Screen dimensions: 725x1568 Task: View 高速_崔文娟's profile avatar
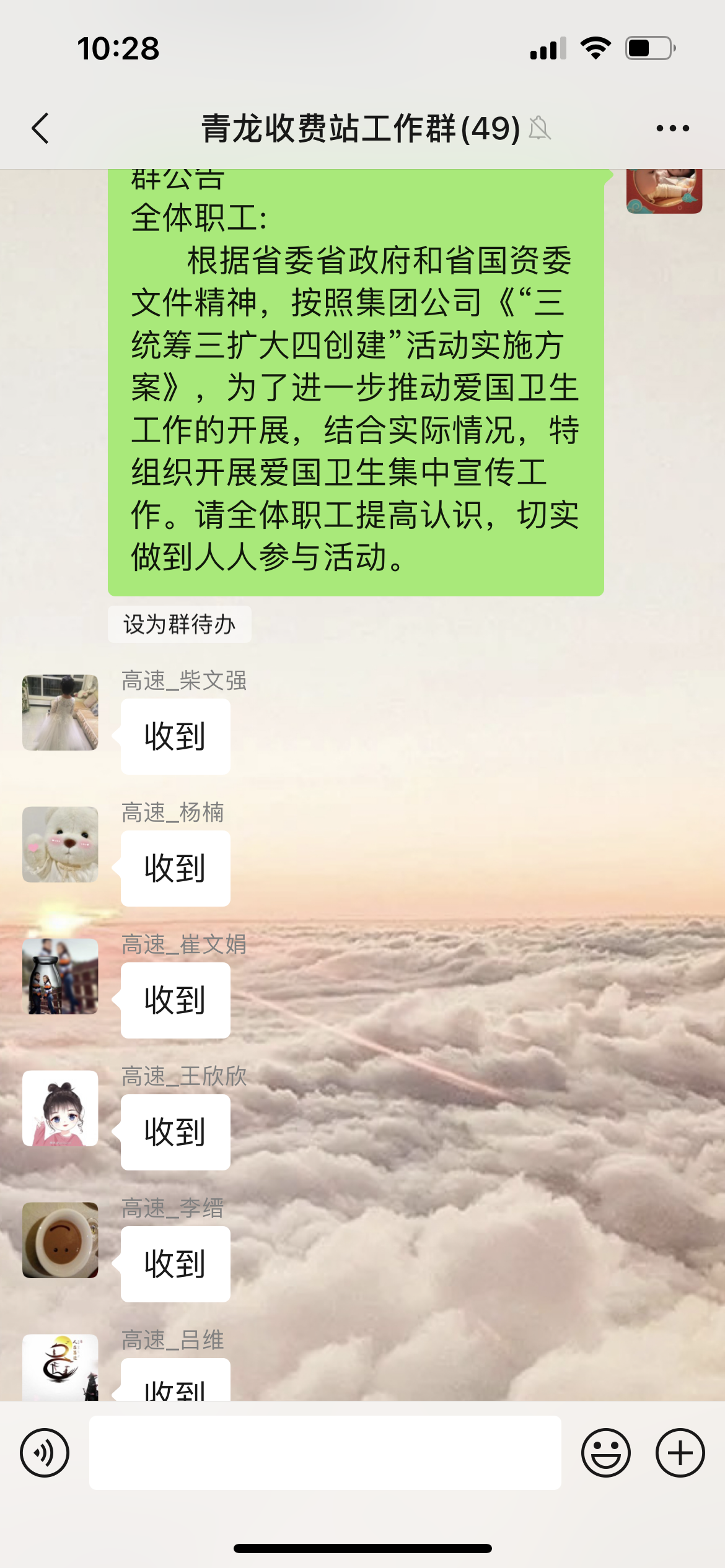coord(60,977)
